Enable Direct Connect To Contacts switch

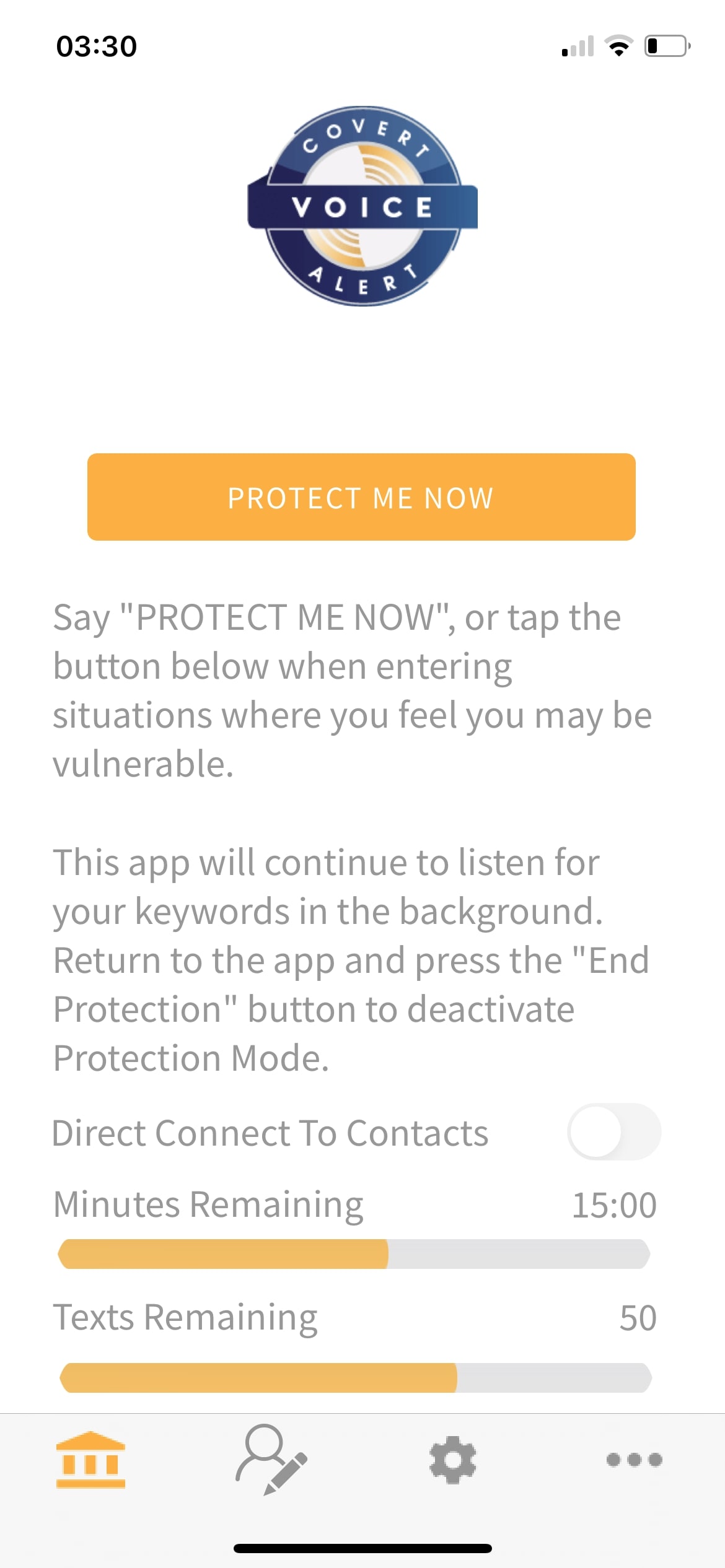click(x=614, y=1131)
